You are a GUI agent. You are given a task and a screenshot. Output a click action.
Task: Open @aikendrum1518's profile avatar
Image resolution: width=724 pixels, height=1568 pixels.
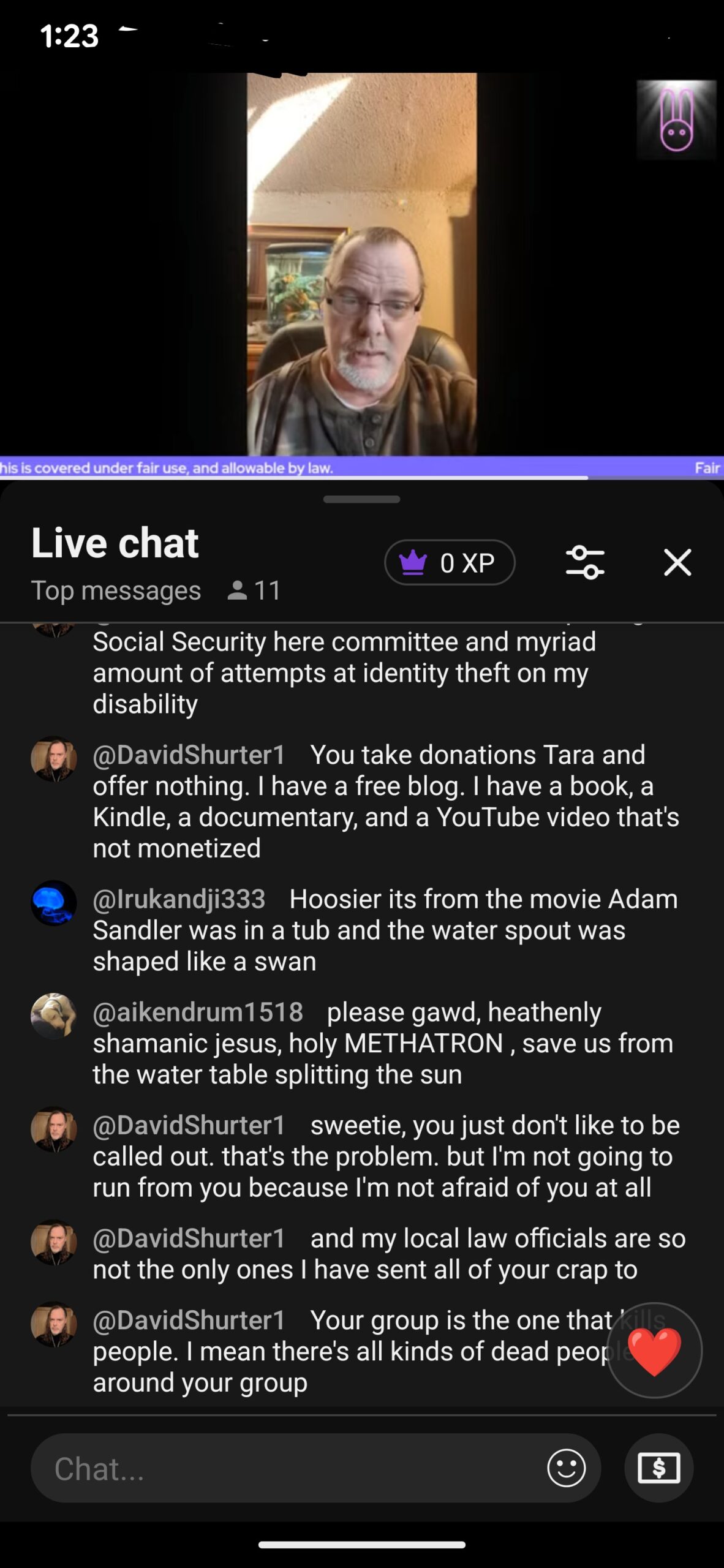tap(54, 1016)
